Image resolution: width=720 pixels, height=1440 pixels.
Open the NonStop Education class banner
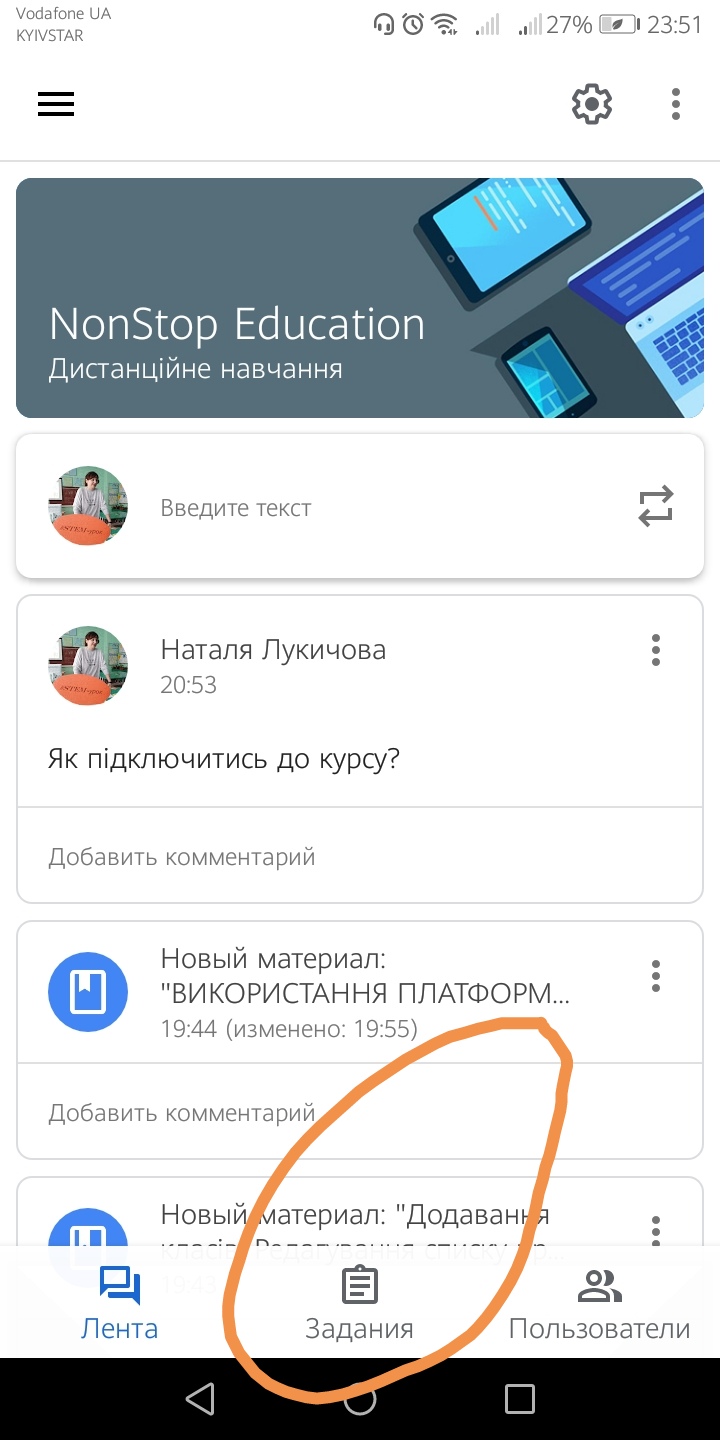pyautogui.click(x=360, y=298)
